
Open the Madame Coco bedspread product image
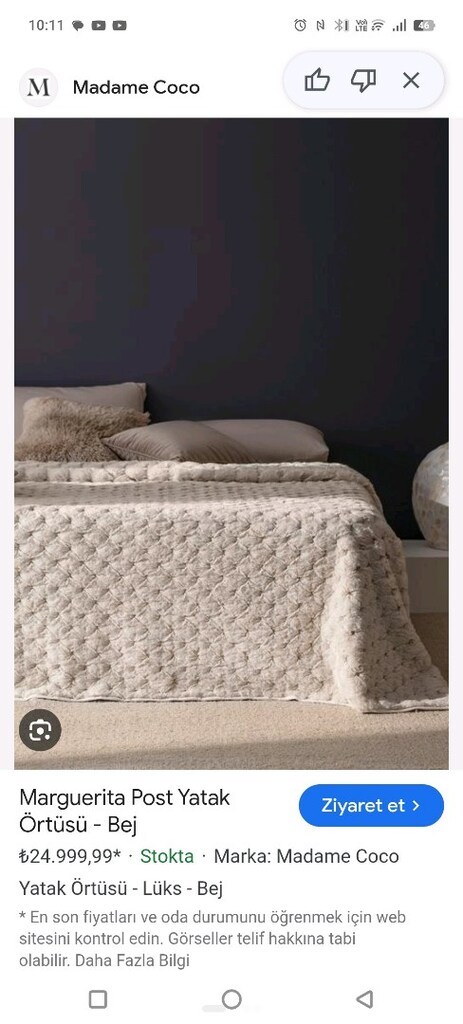[231, 443]
